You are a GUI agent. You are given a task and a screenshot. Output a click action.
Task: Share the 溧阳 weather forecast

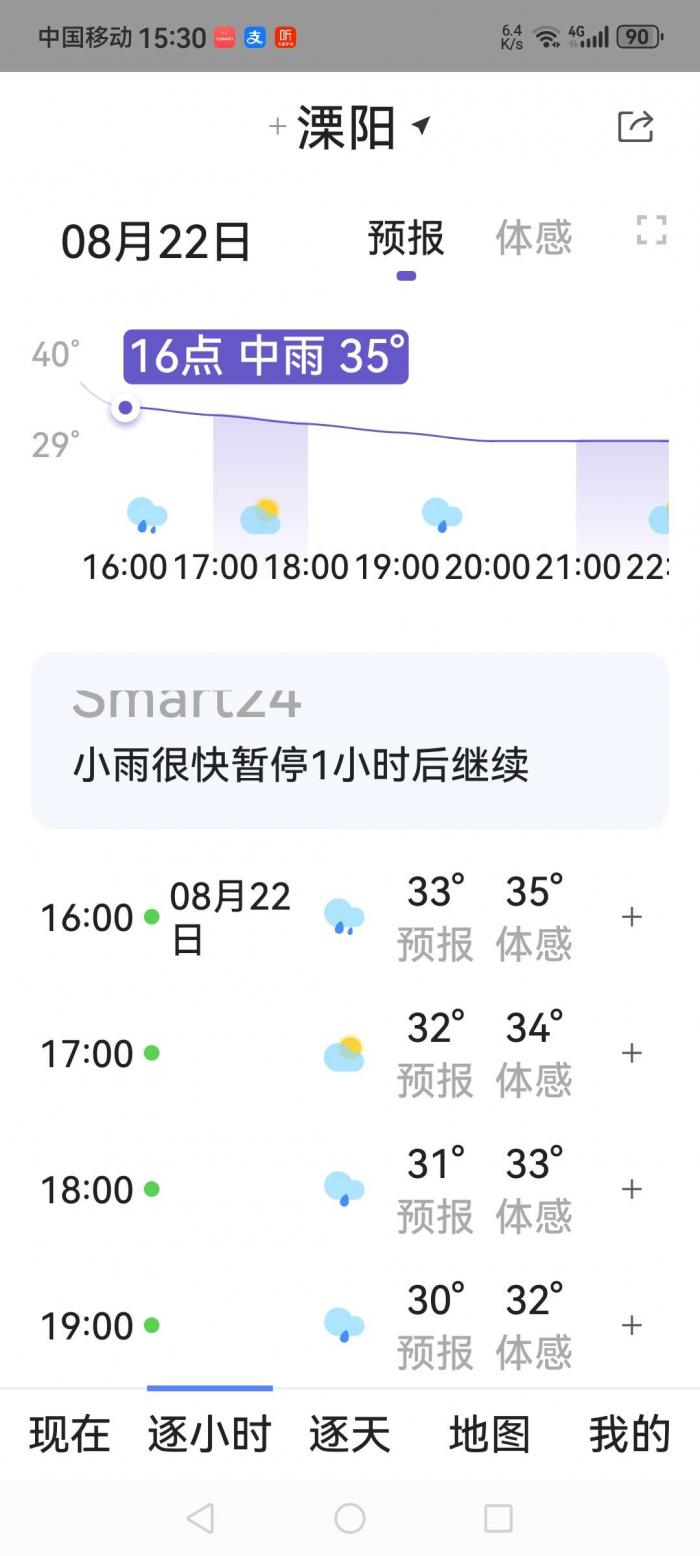click(x=635, y=127)
